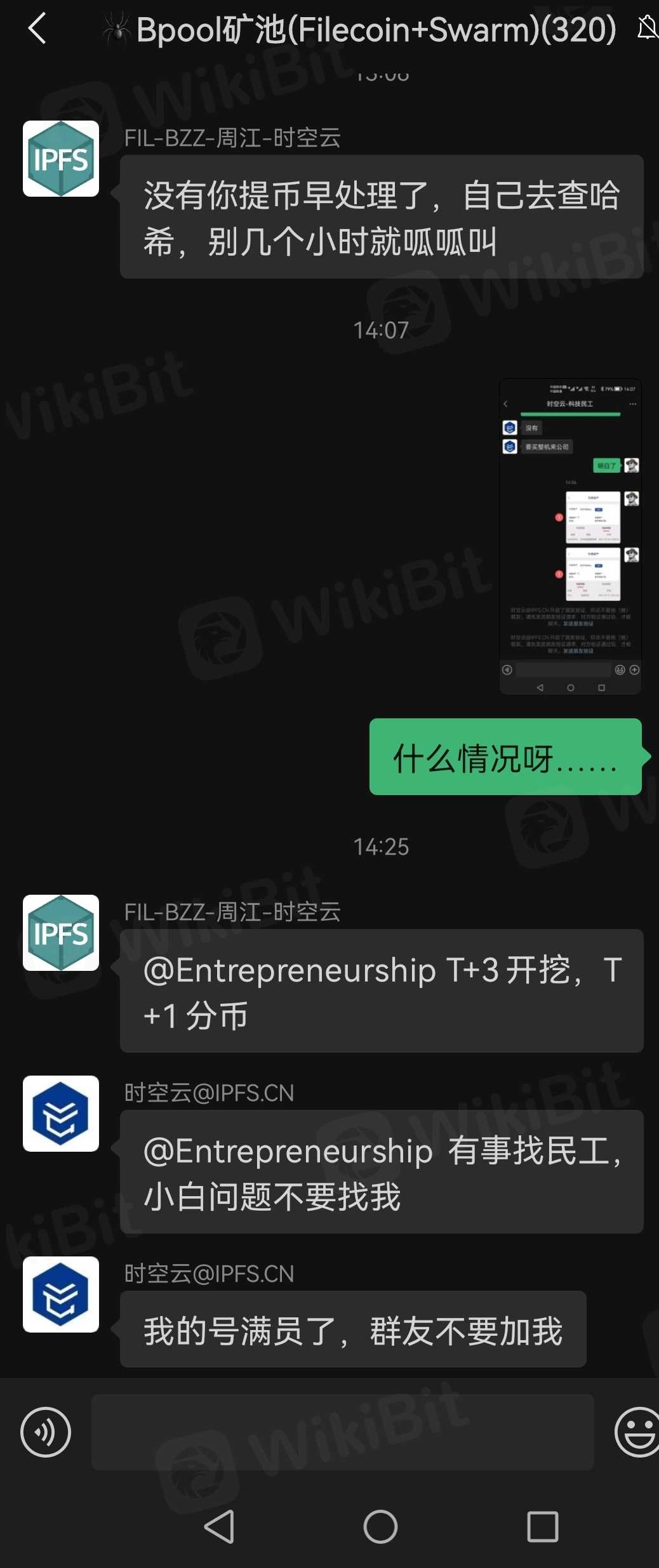
Task: Switch to voice message input
Action: point(46,1432)
